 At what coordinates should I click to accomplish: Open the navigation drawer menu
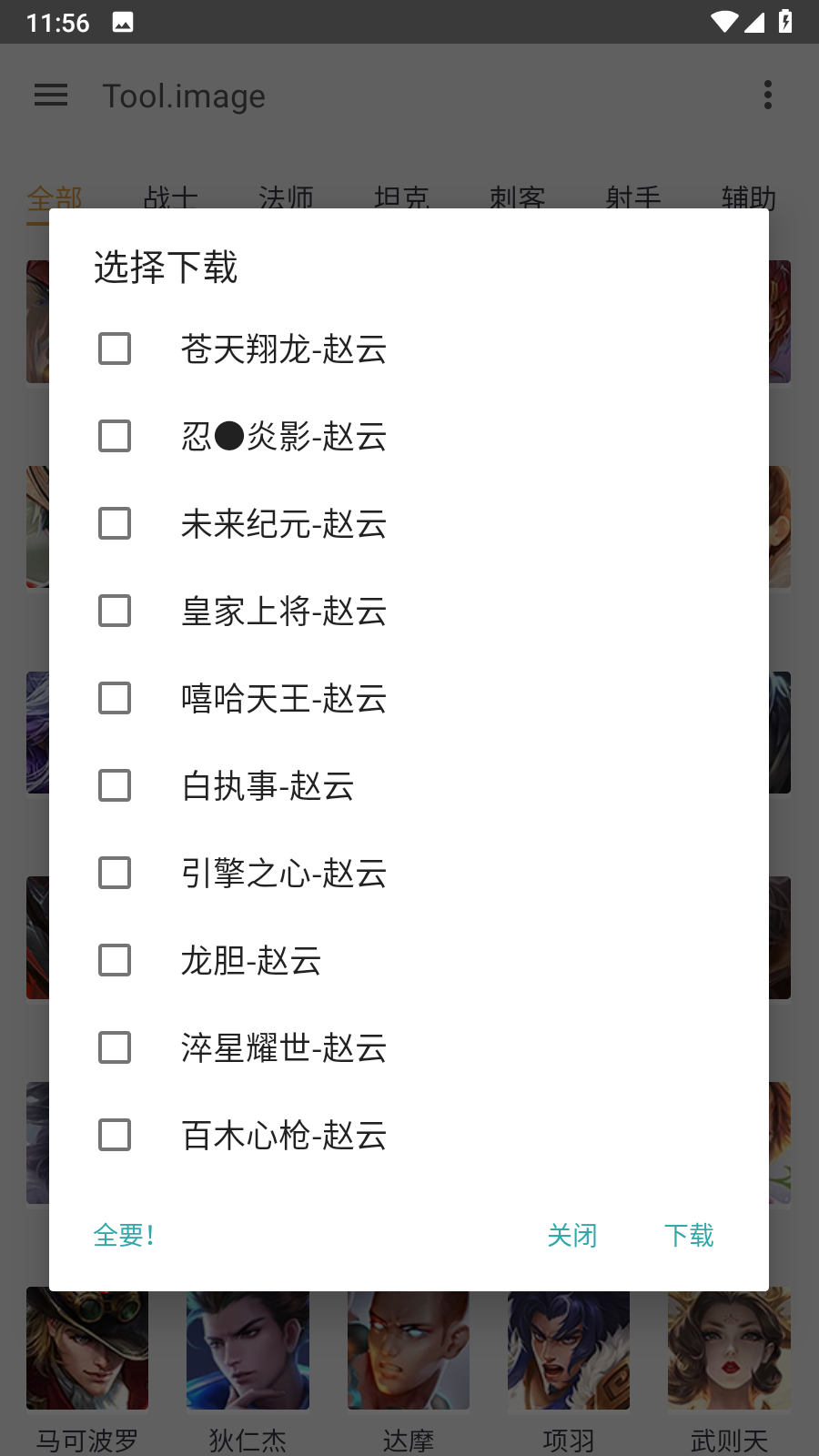click(50, 96)
